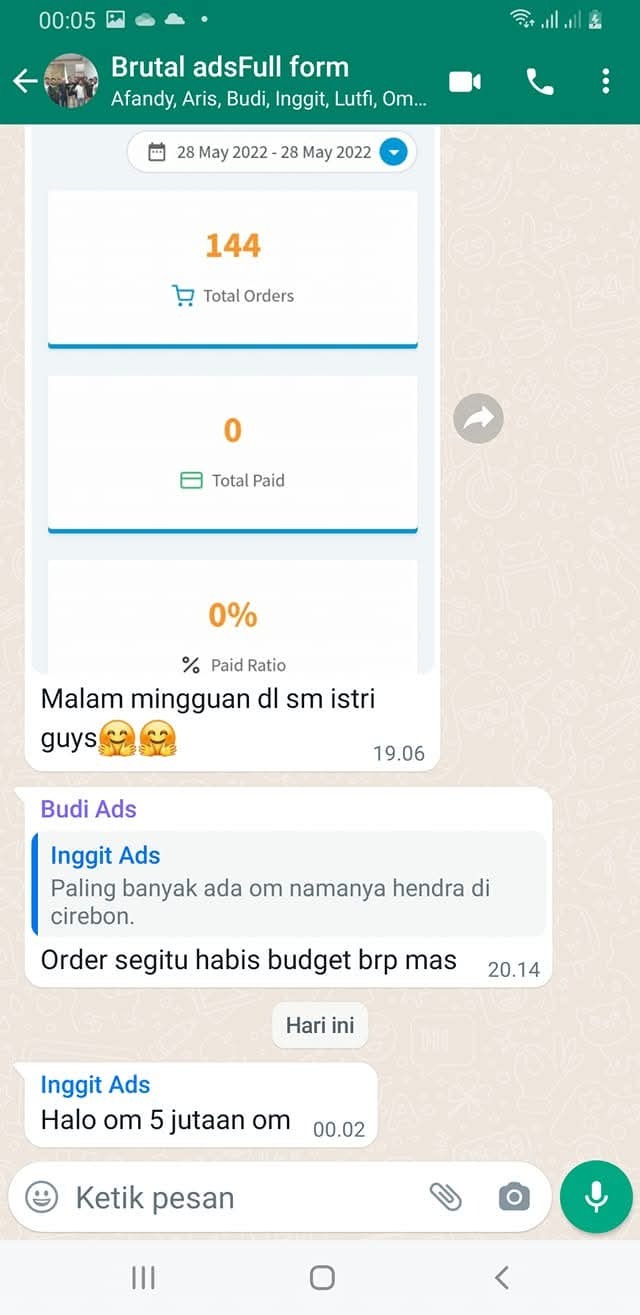This screenshot has width=640, height=1315.
Task: Open the camera to send a photo
Action: pyautogui.click(x=514, y=1196)
